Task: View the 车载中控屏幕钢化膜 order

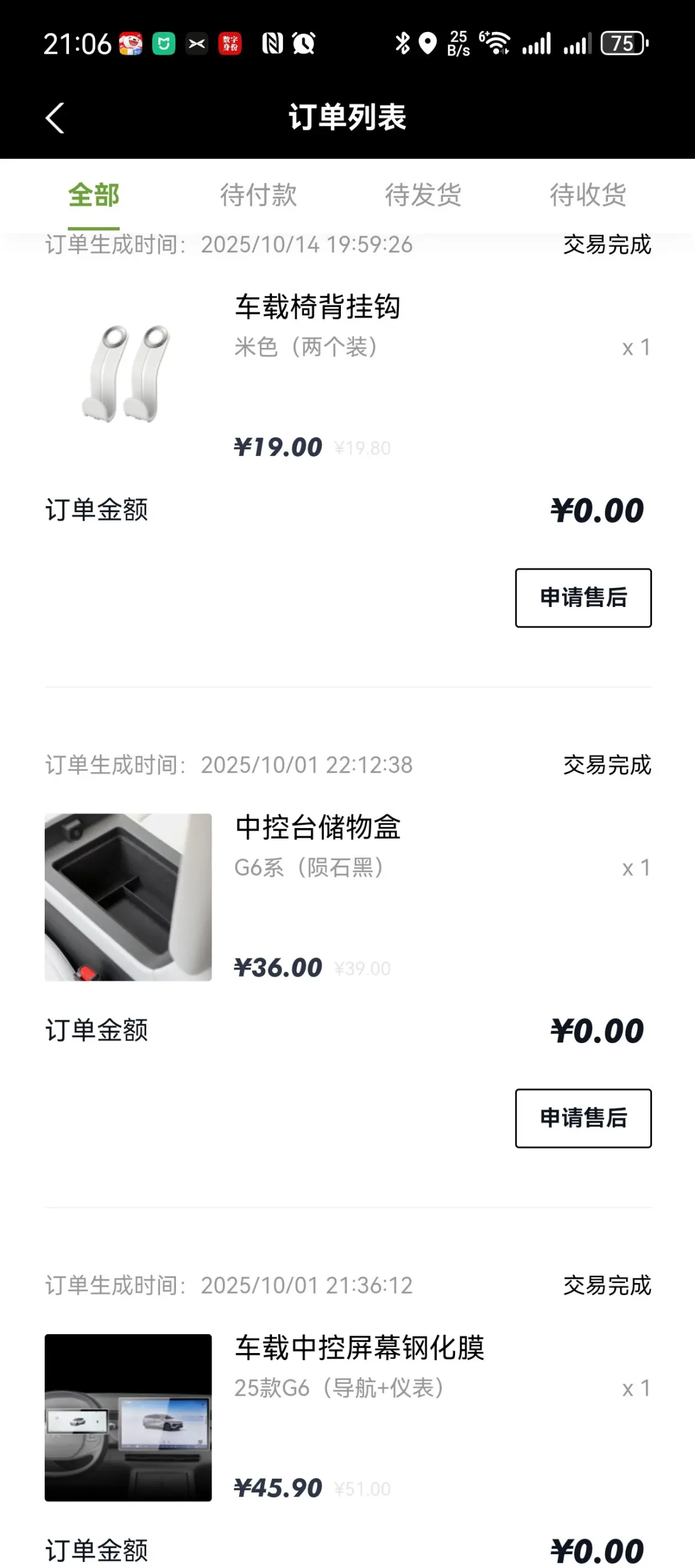Action: coord(360,1348)
